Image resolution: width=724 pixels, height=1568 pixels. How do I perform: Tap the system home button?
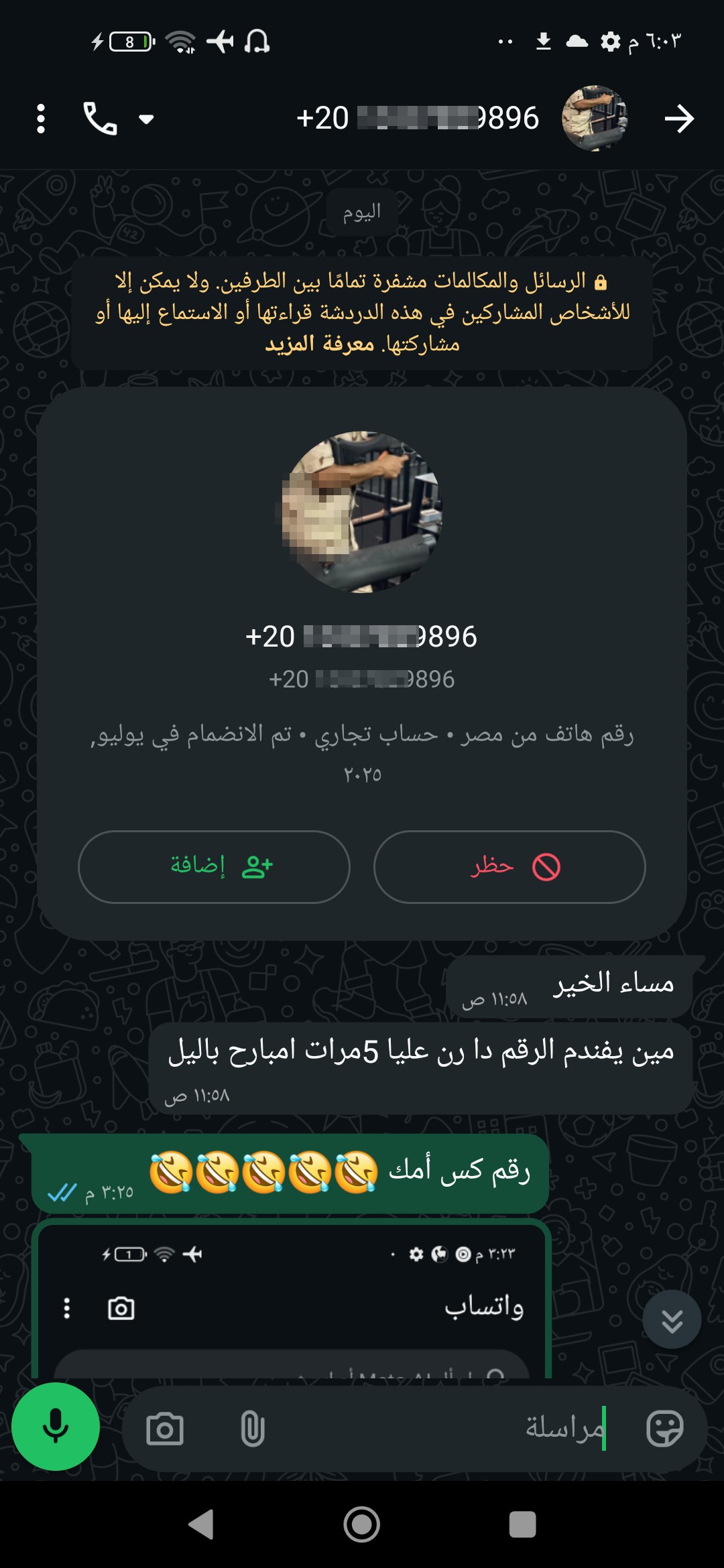362,1525
